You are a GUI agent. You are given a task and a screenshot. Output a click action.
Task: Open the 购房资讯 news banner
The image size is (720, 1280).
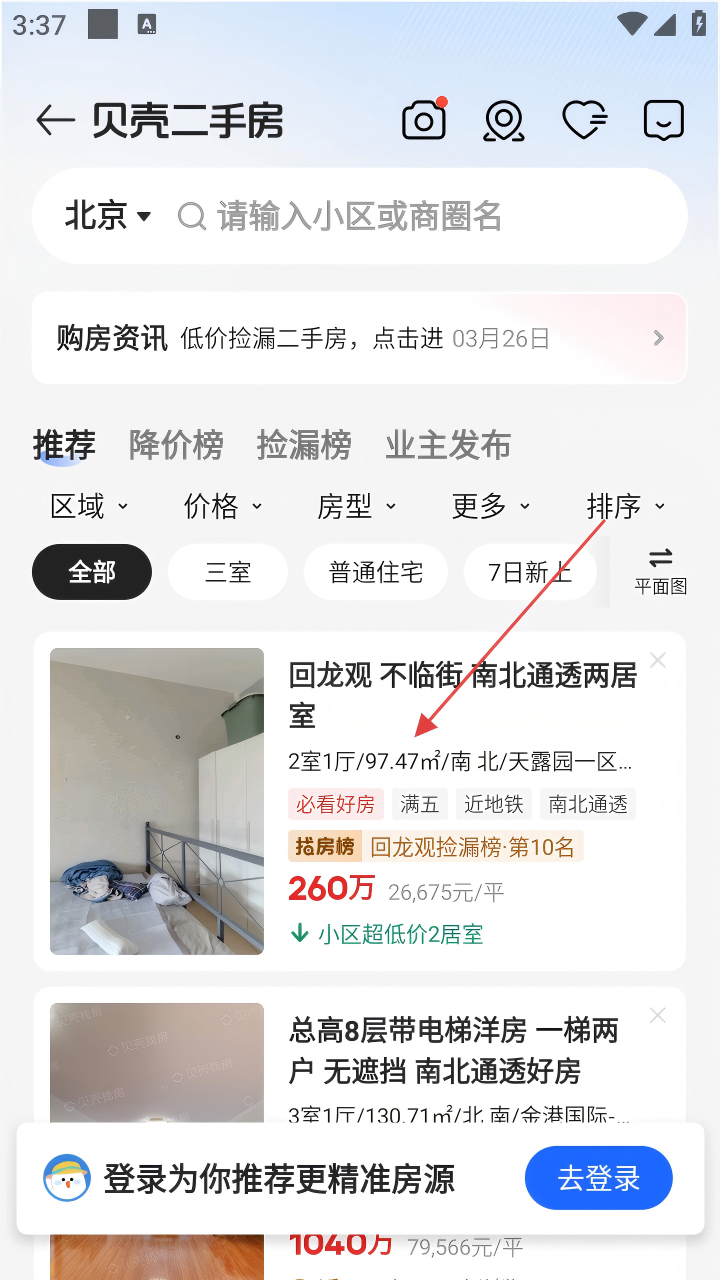click(x=360, y=338)
